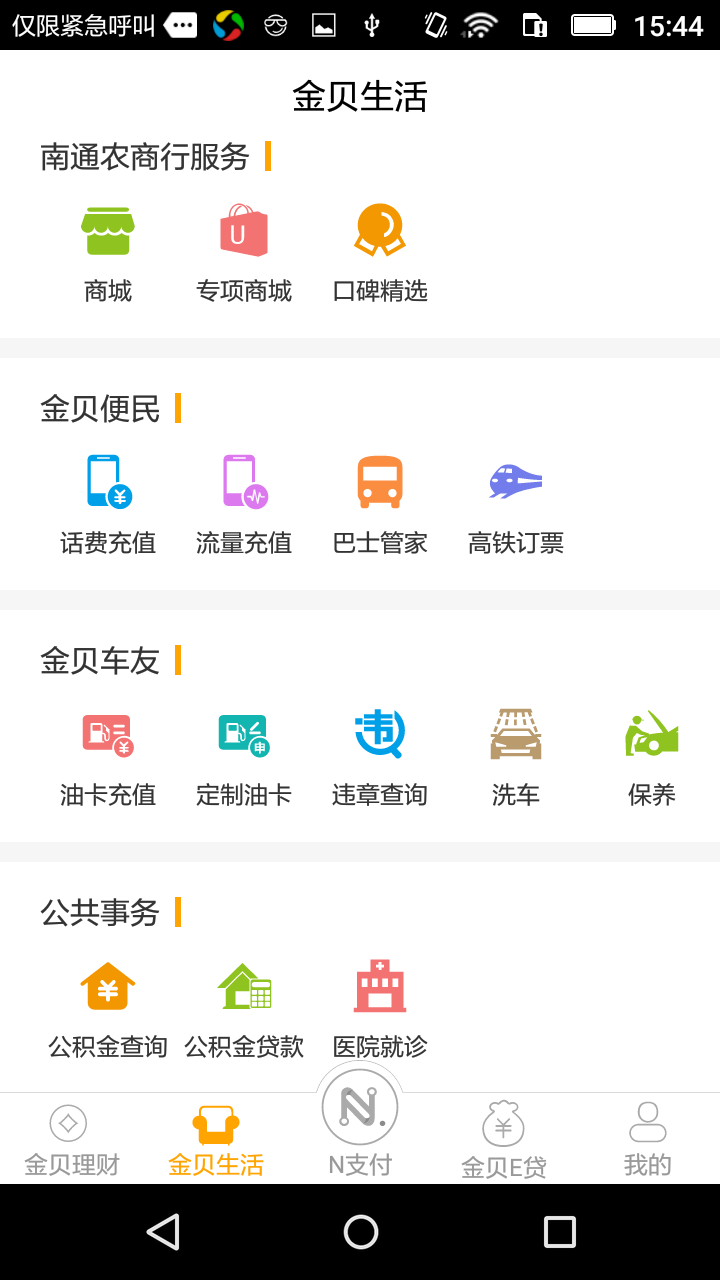The image size is (720, 1280).
Task: Open the N支付 center tab
Action: (360, 1124)
